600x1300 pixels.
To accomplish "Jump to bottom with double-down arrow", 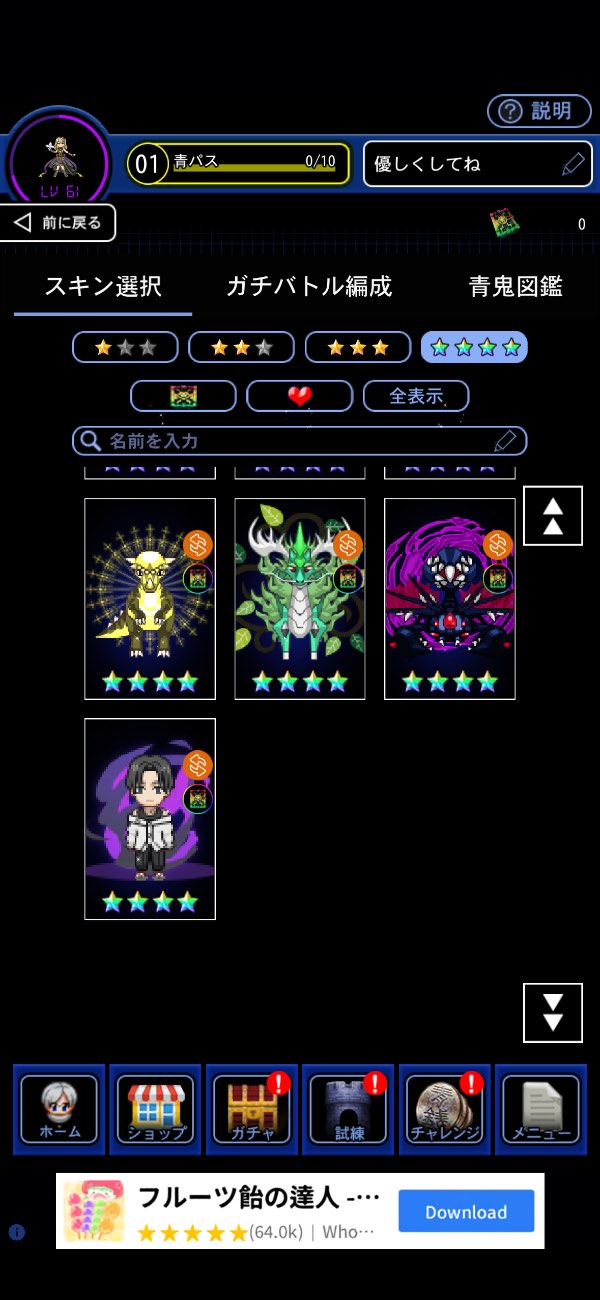I will point(552,1012).
